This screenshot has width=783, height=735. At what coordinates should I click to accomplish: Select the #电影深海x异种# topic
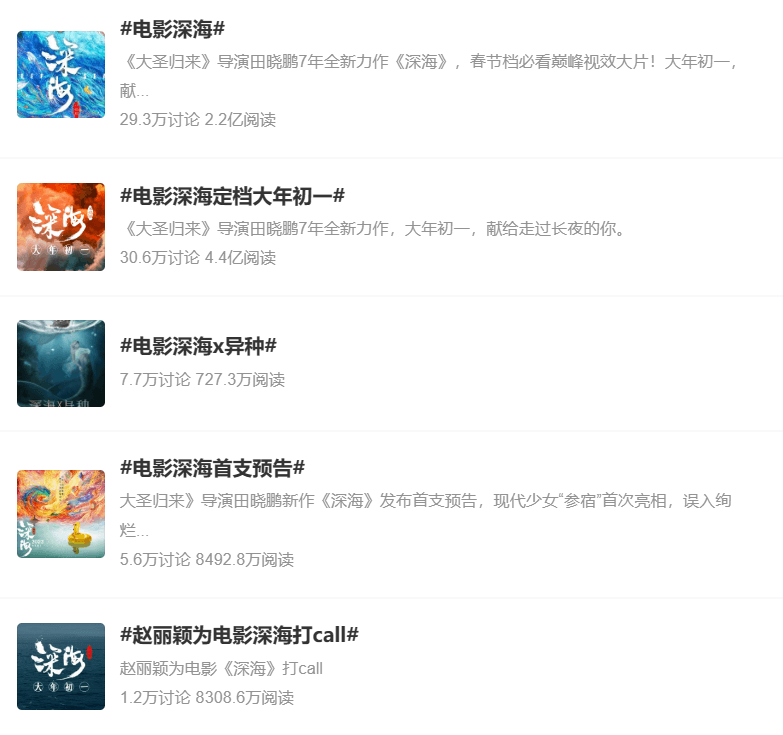tap(198, 347)
